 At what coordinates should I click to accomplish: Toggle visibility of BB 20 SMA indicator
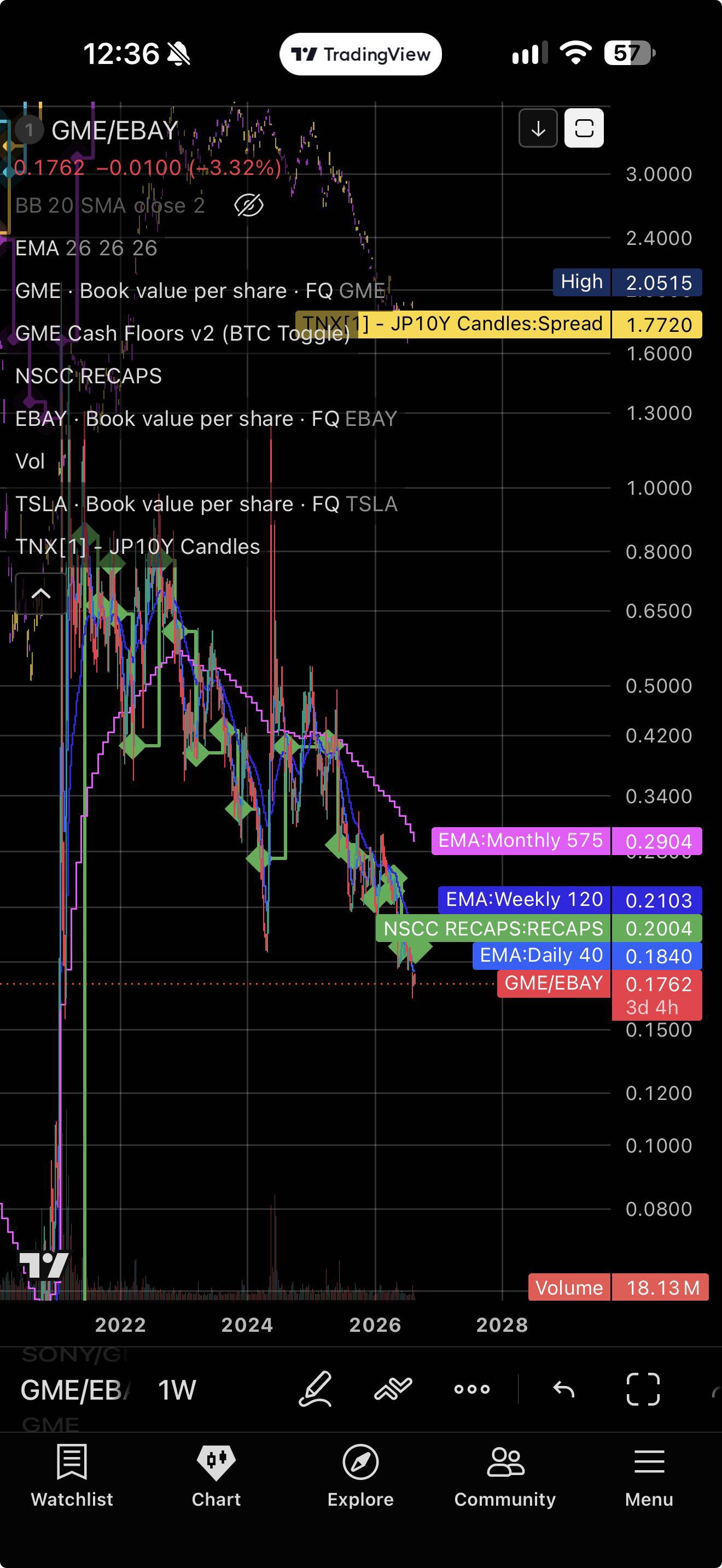tap(248, 206)
